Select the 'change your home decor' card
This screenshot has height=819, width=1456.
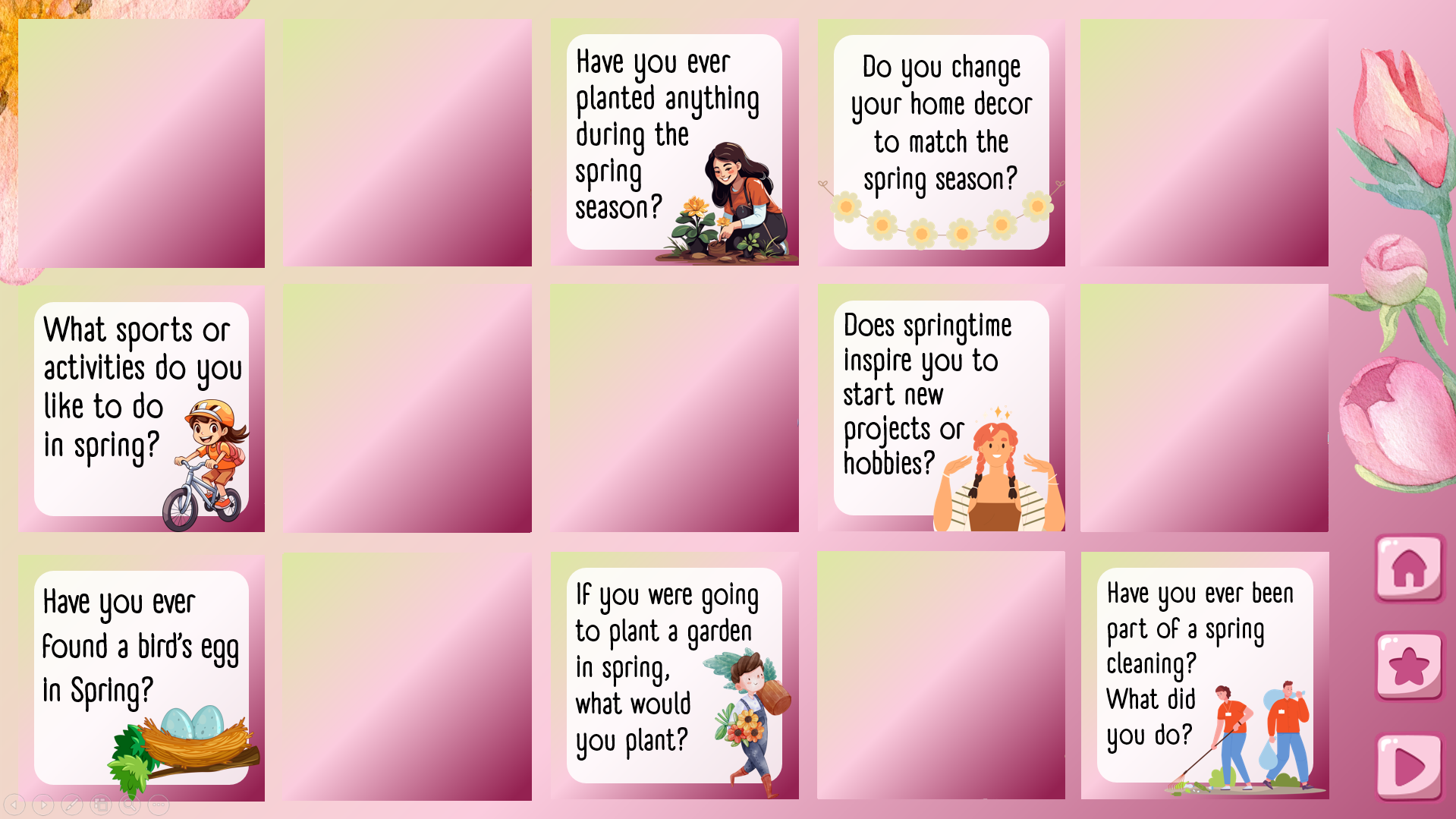pyautogui.click(x=941, y=142)
